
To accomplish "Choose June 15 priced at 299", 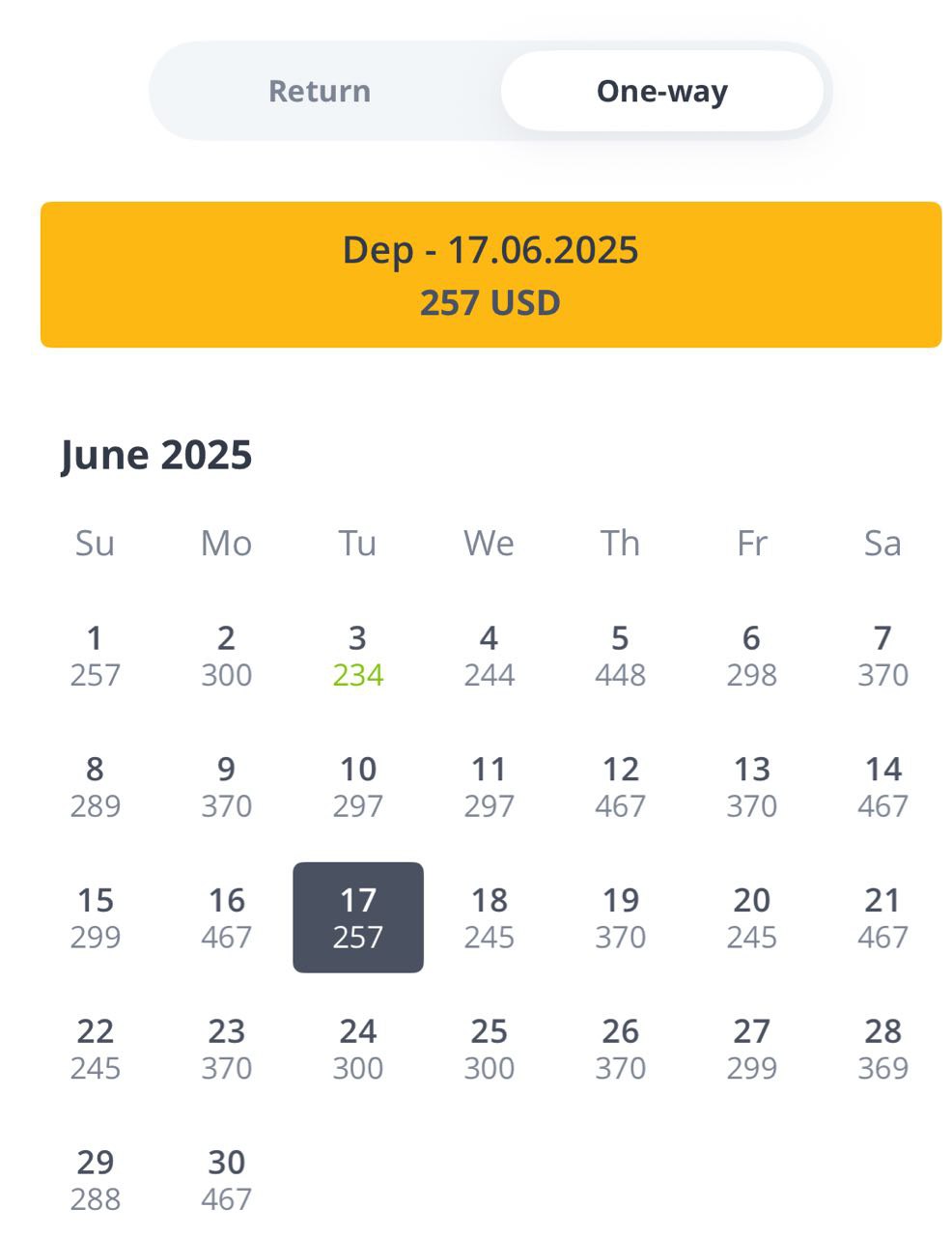I will [x=95, y=917].
